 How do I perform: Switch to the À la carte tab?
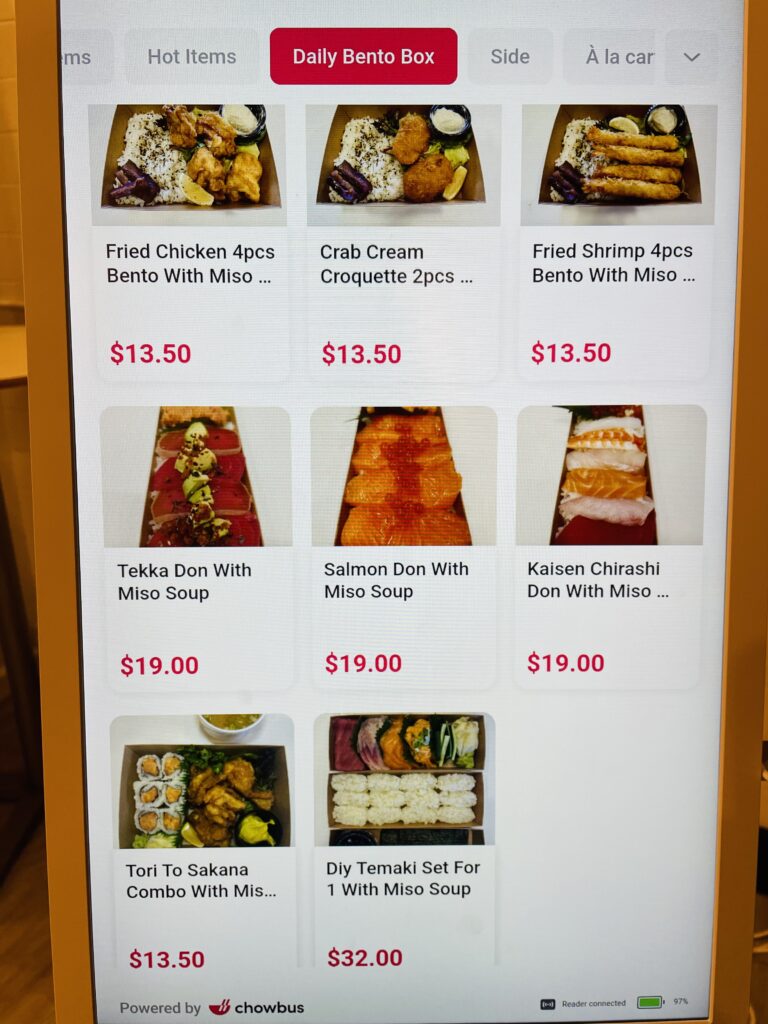618,57
